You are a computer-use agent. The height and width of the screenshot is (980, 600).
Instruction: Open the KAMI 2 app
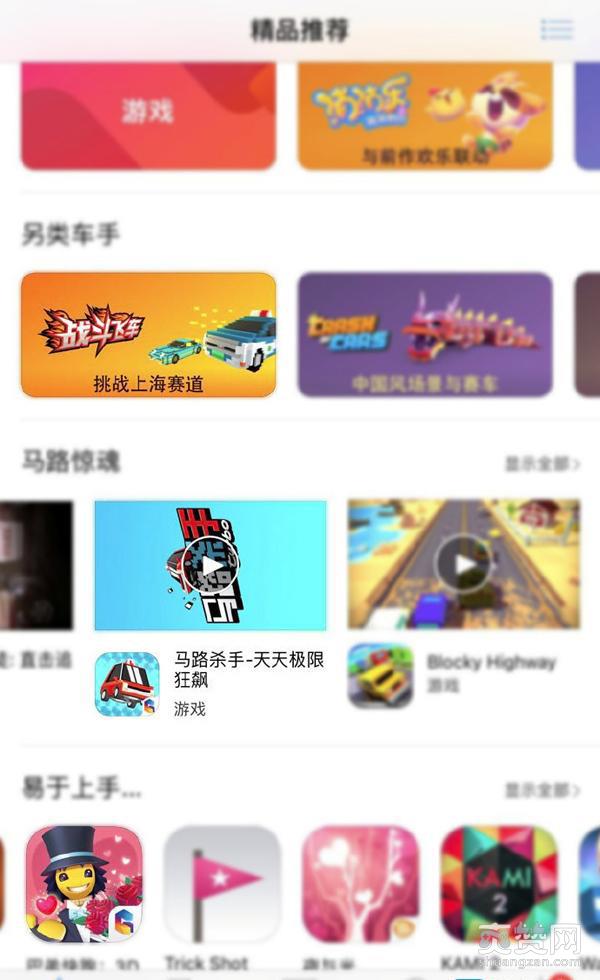498,884
